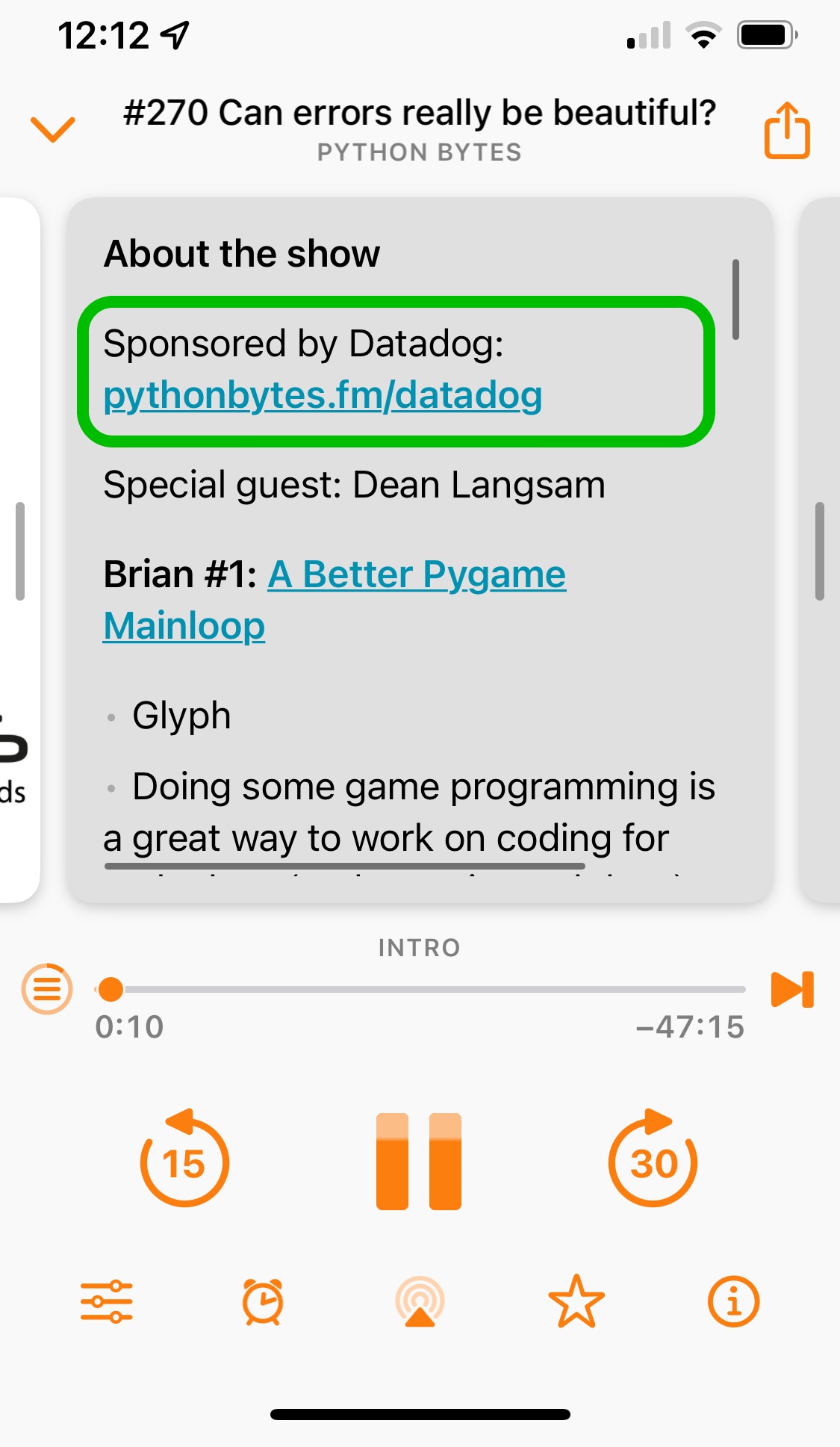Star this episode

[576, 1301]
